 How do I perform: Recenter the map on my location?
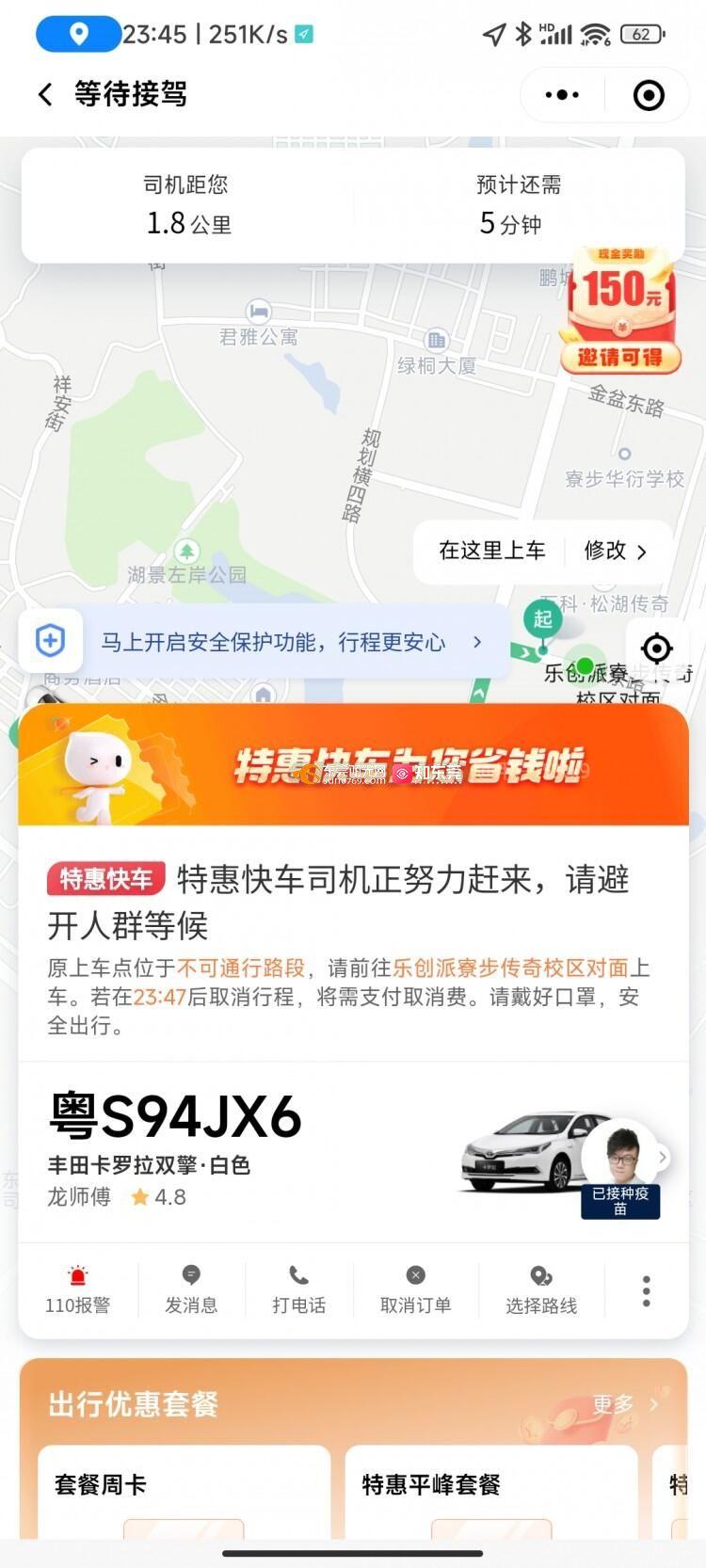click(x=656, y=648)
